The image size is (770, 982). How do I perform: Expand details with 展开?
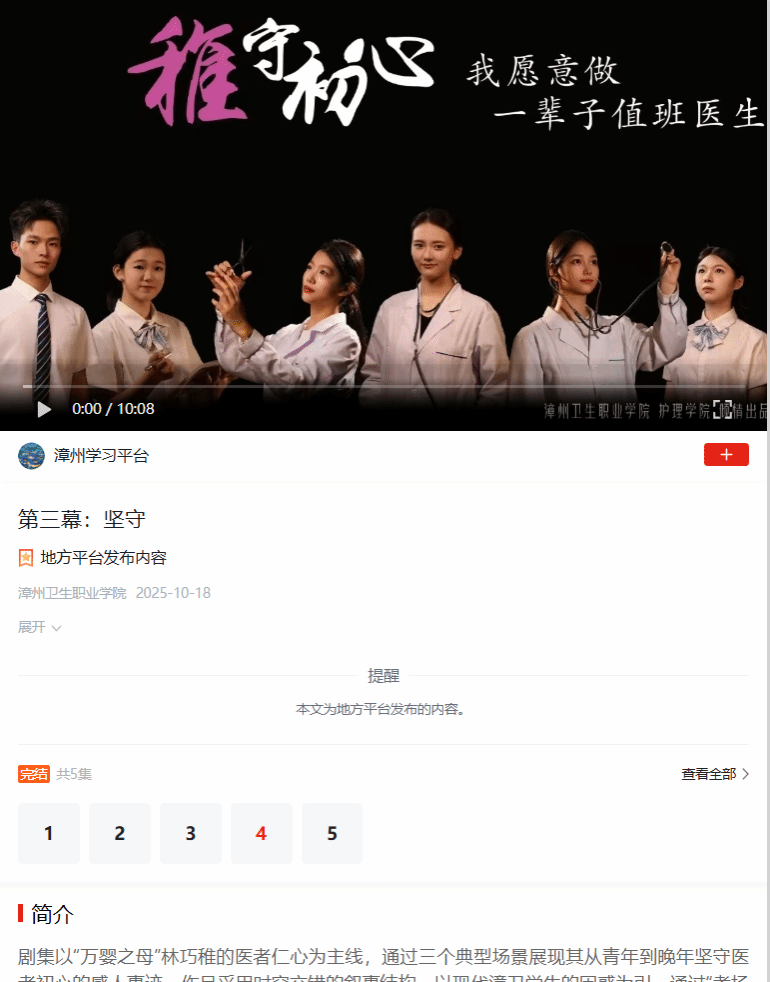(x=39, y=627)
